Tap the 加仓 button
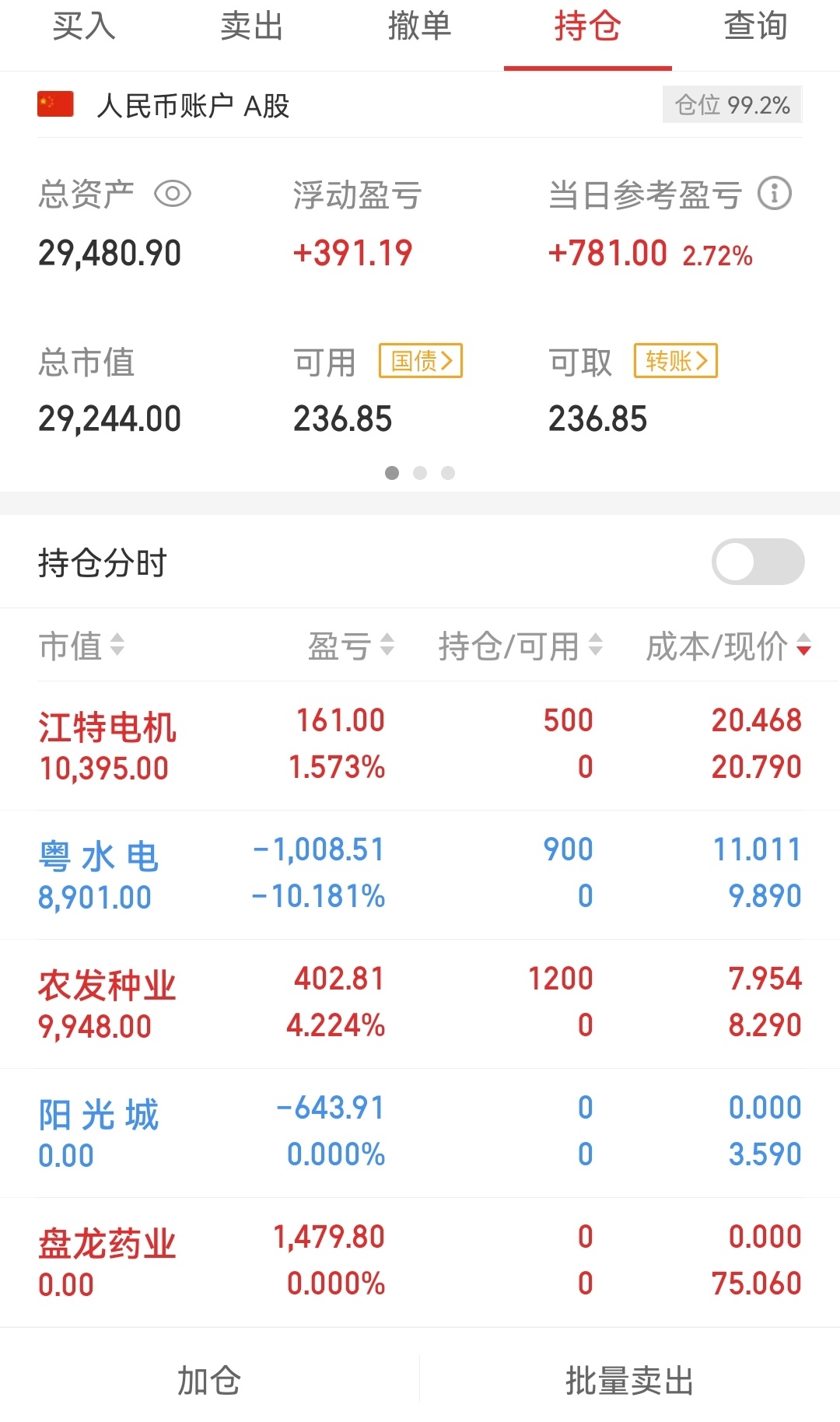The image size is (840, 1422). [x=209, y=1381]
